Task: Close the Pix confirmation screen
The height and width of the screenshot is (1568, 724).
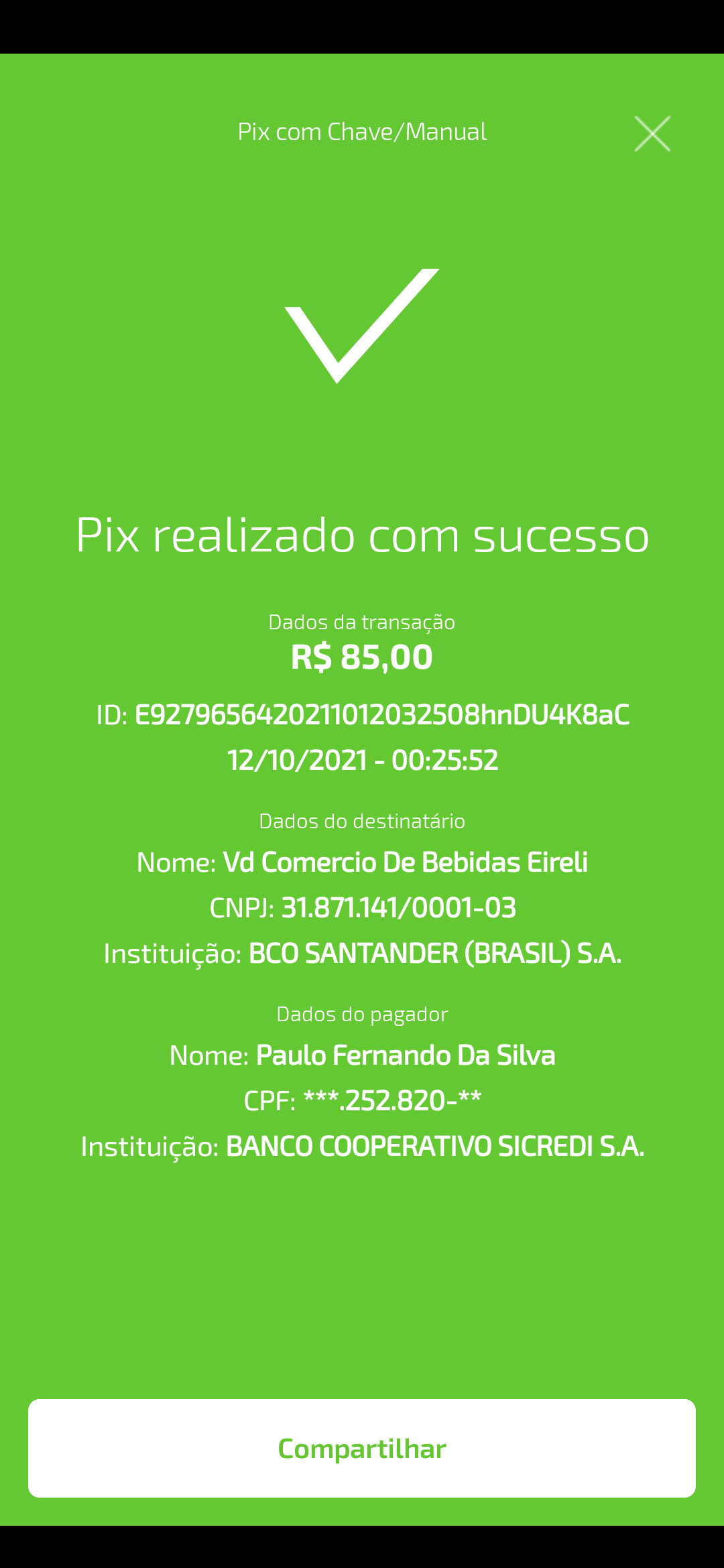Action: click(652, 133)
